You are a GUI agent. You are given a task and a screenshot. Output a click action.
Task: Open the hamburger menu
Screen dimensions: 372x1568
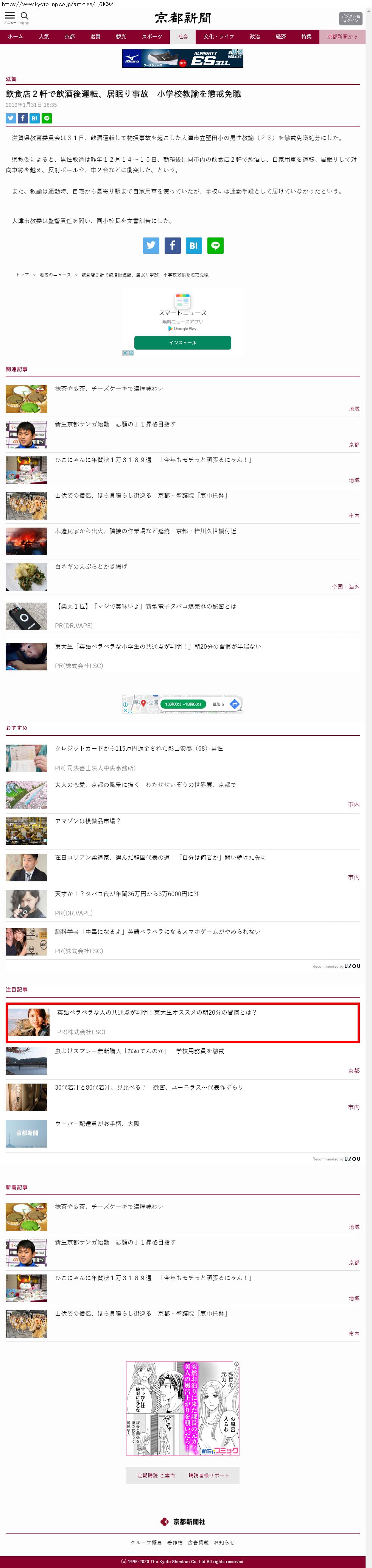(10, 16)
